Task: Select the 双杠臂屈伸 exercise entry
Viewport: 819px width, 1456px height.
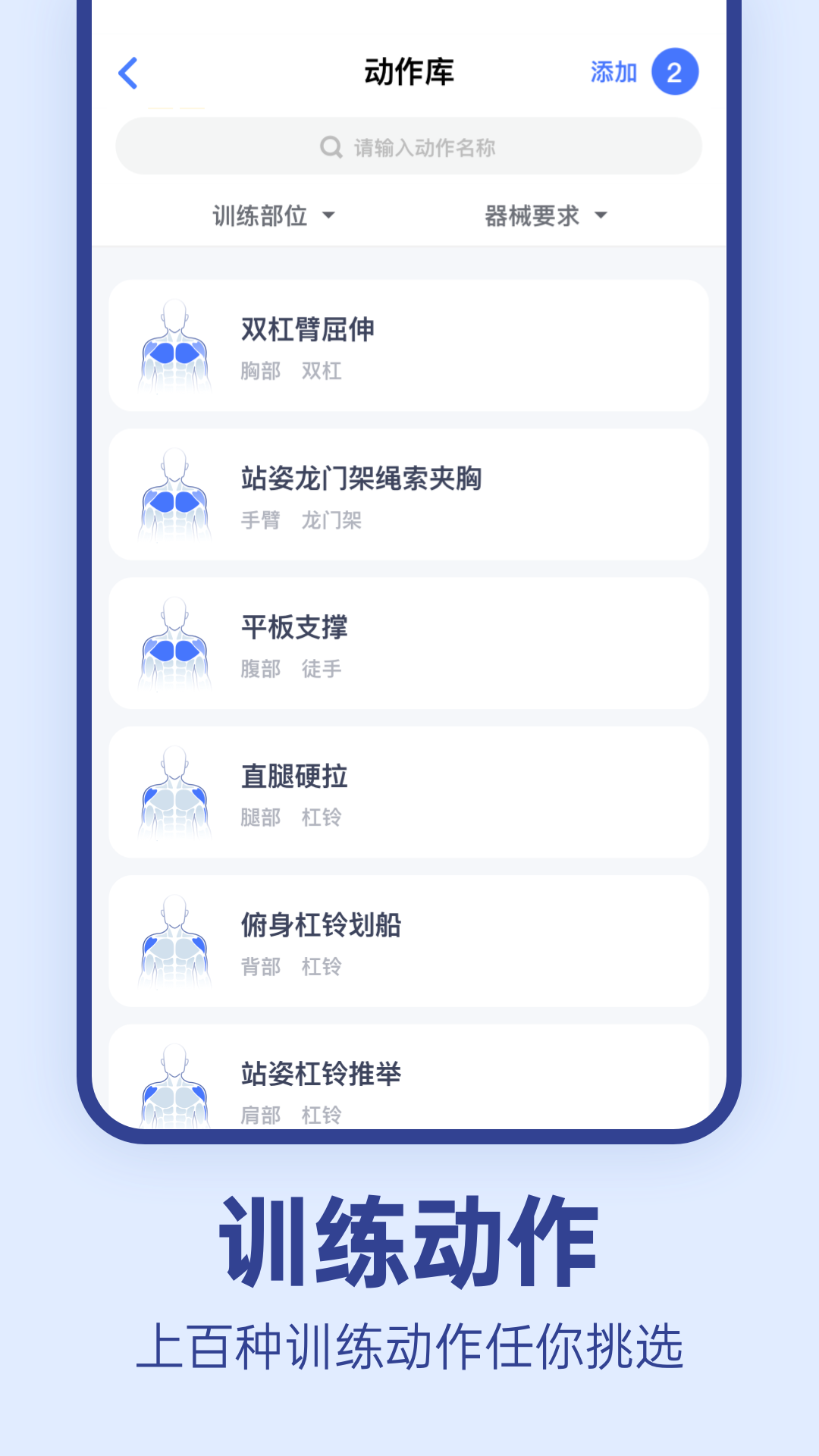Action: [x=409, y=344]
